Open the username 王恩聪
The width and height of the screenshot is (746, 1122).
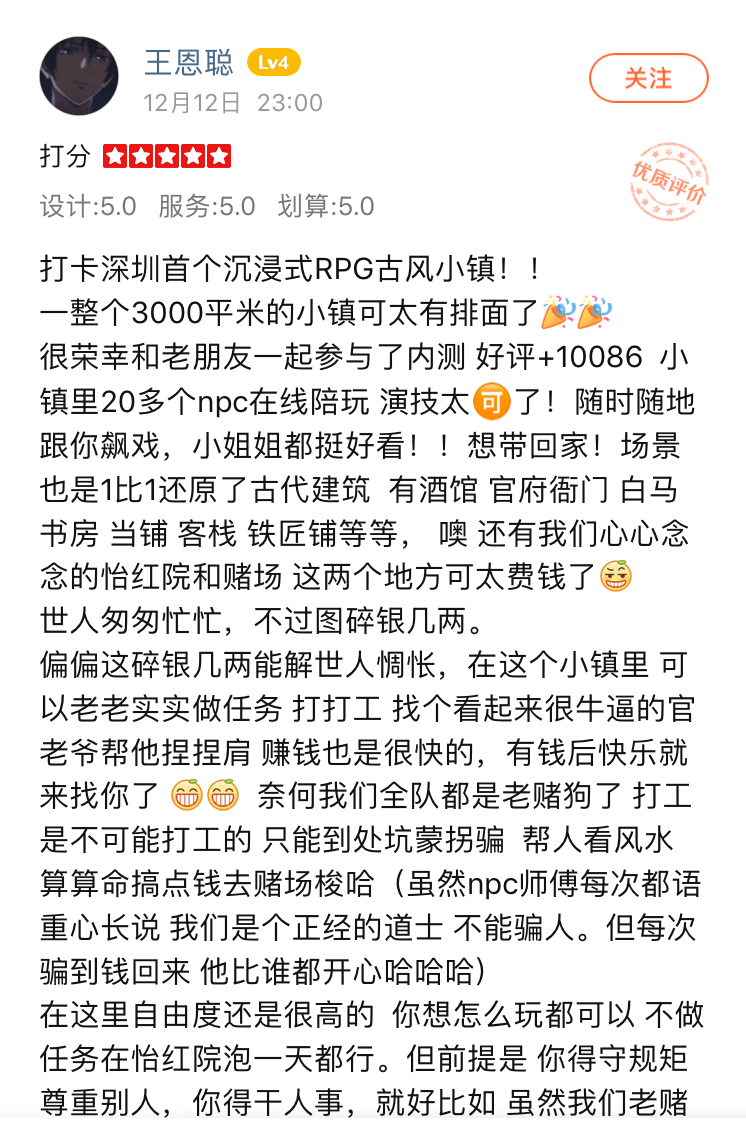click(188, 63)
